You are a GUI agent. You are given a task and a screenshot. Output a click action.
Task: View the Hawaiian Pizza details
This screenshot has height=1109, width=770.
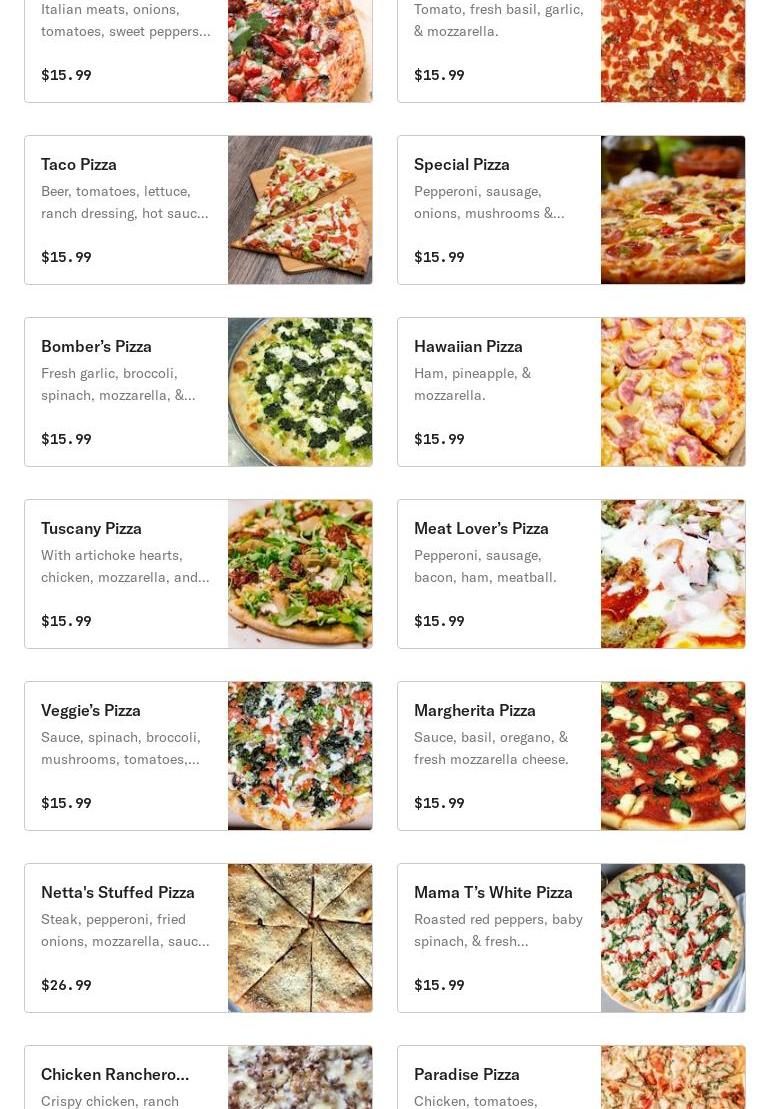571,392
